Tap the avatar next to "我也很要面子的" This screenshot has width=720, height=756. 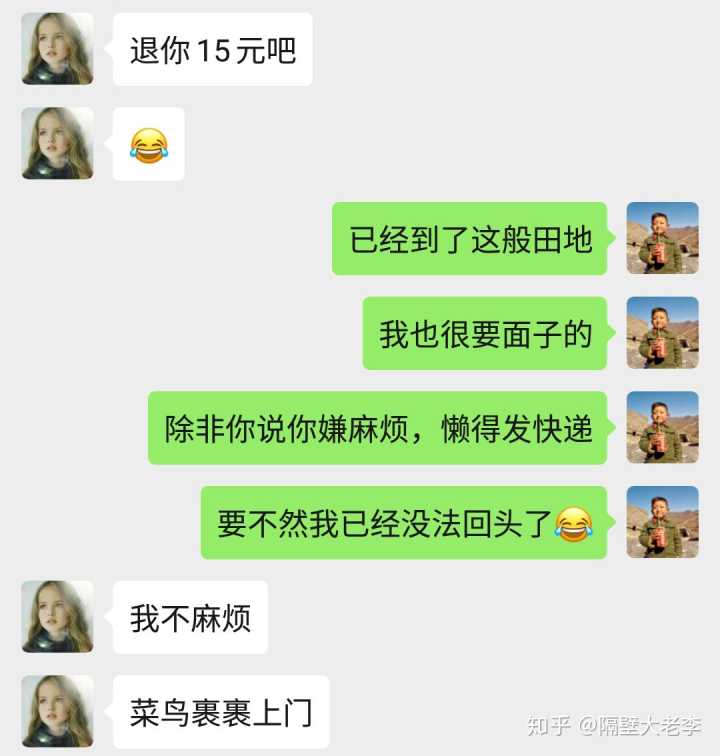coord(662,333)
